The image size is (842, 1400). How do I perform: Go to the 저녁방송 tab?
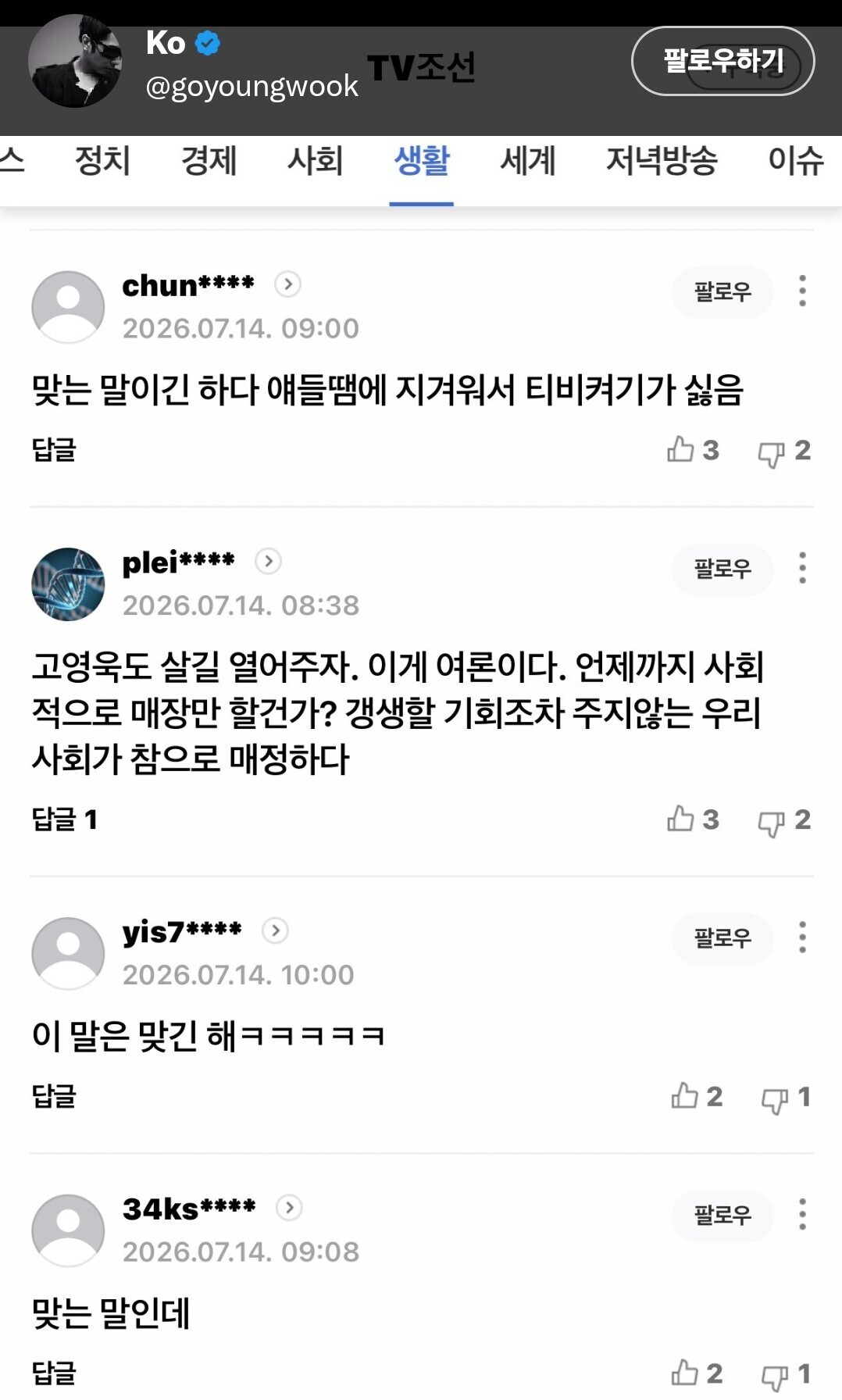(x=662, y=161)
